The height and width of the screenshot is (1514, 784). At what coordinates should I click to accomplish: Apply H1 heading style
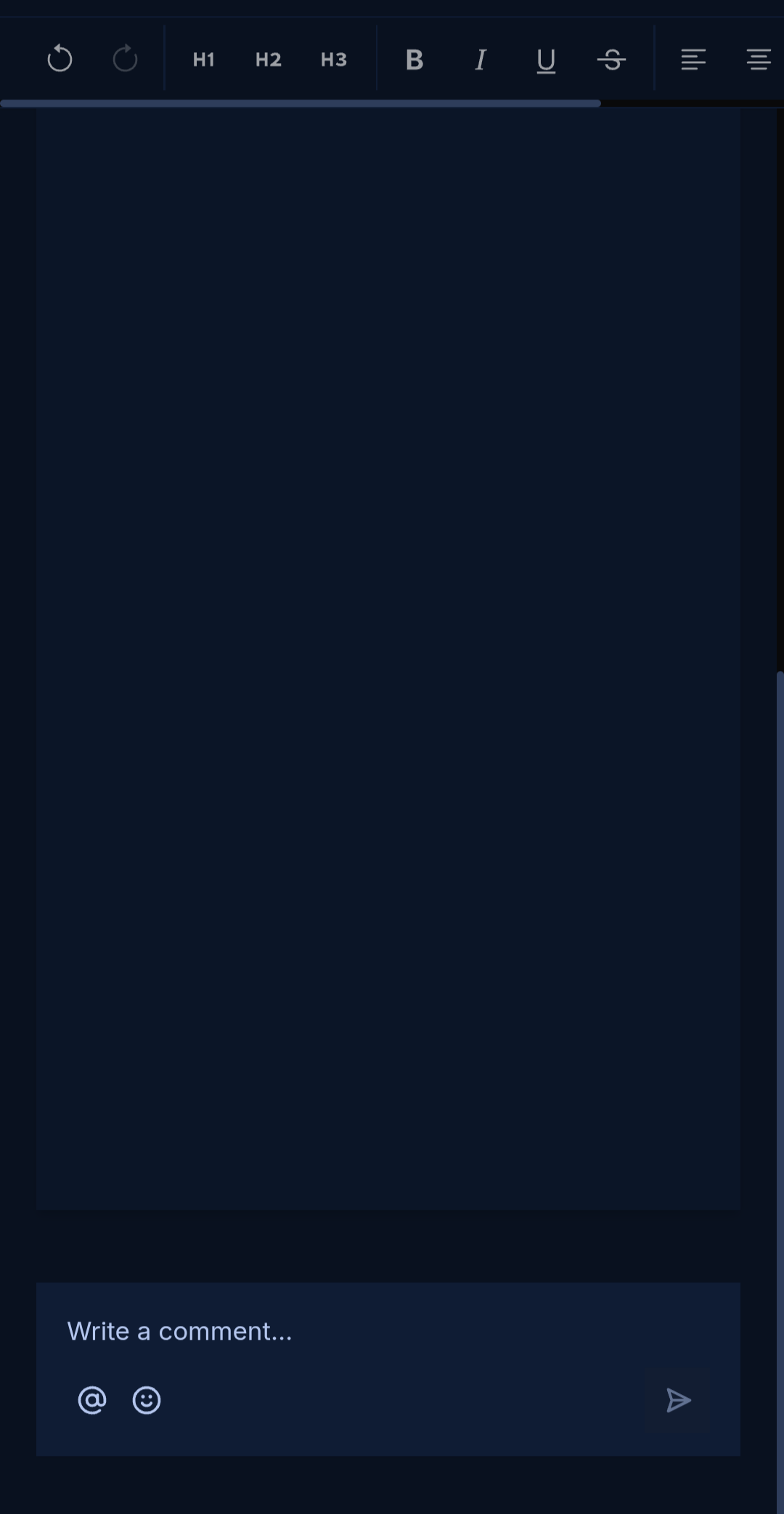[x=203, y=59]
